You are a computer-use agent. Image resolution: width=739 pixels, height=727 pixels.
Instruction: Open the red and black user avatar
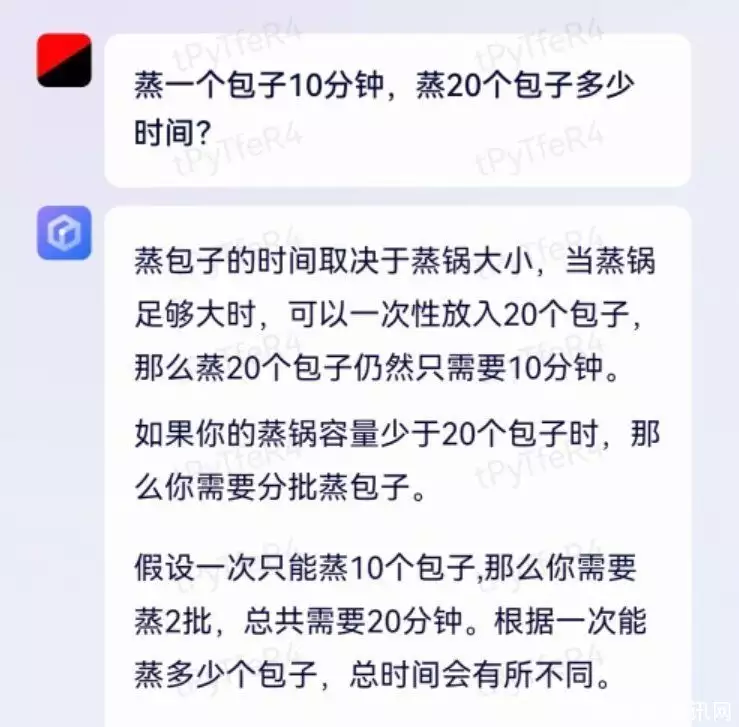coord(64,60)
